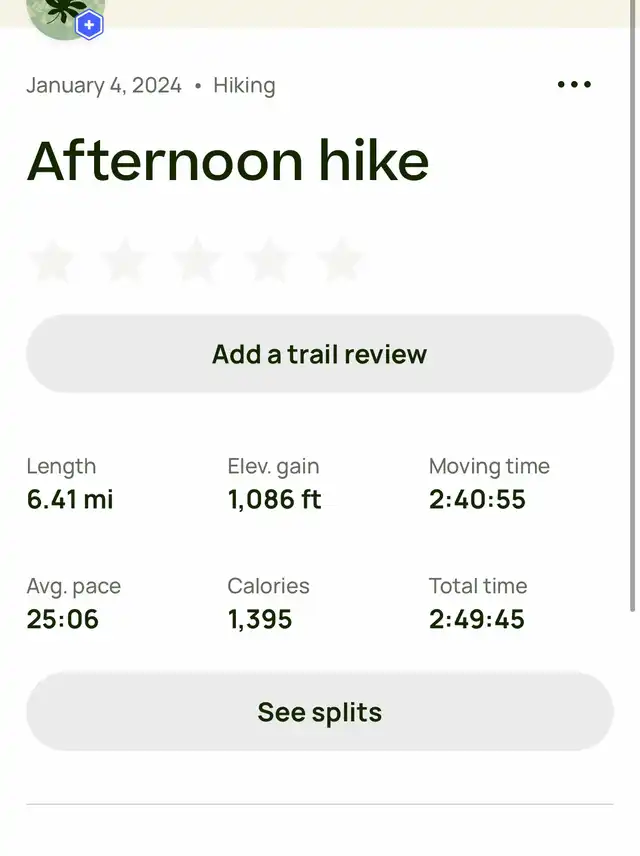The image size is (640, 856).
Task: View the hike splits
Action: [319, 712]
